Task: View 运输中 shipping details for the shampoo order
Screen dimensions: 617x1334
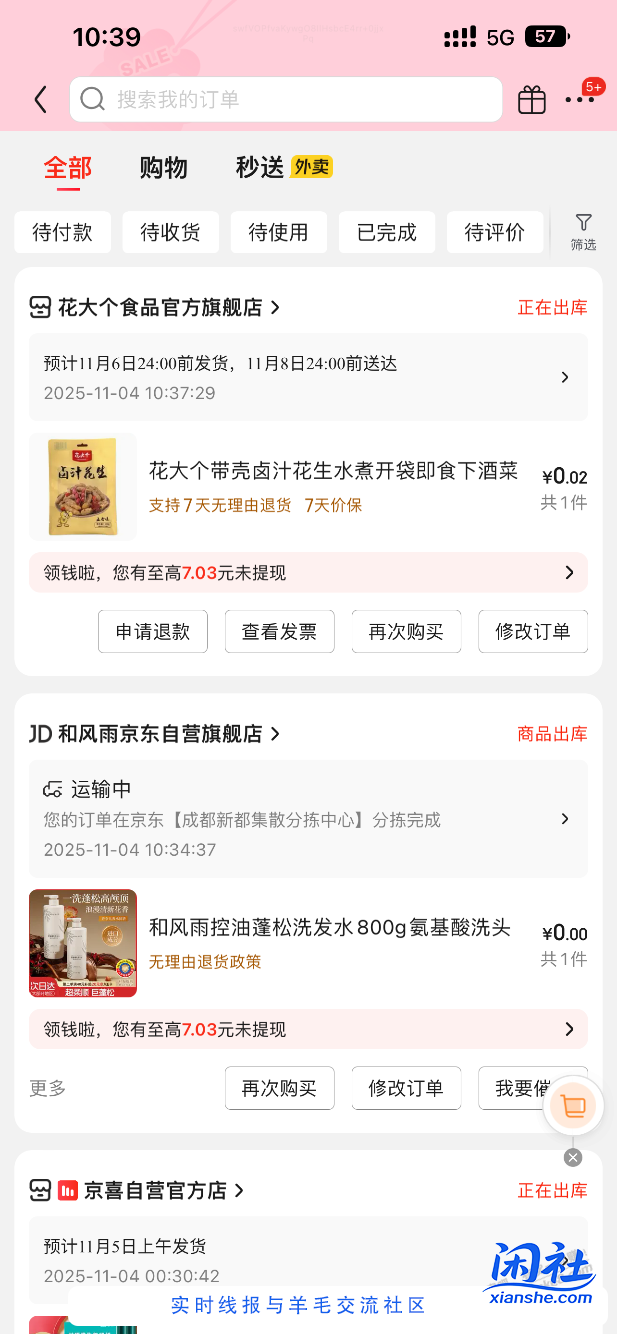Action: 308,818
